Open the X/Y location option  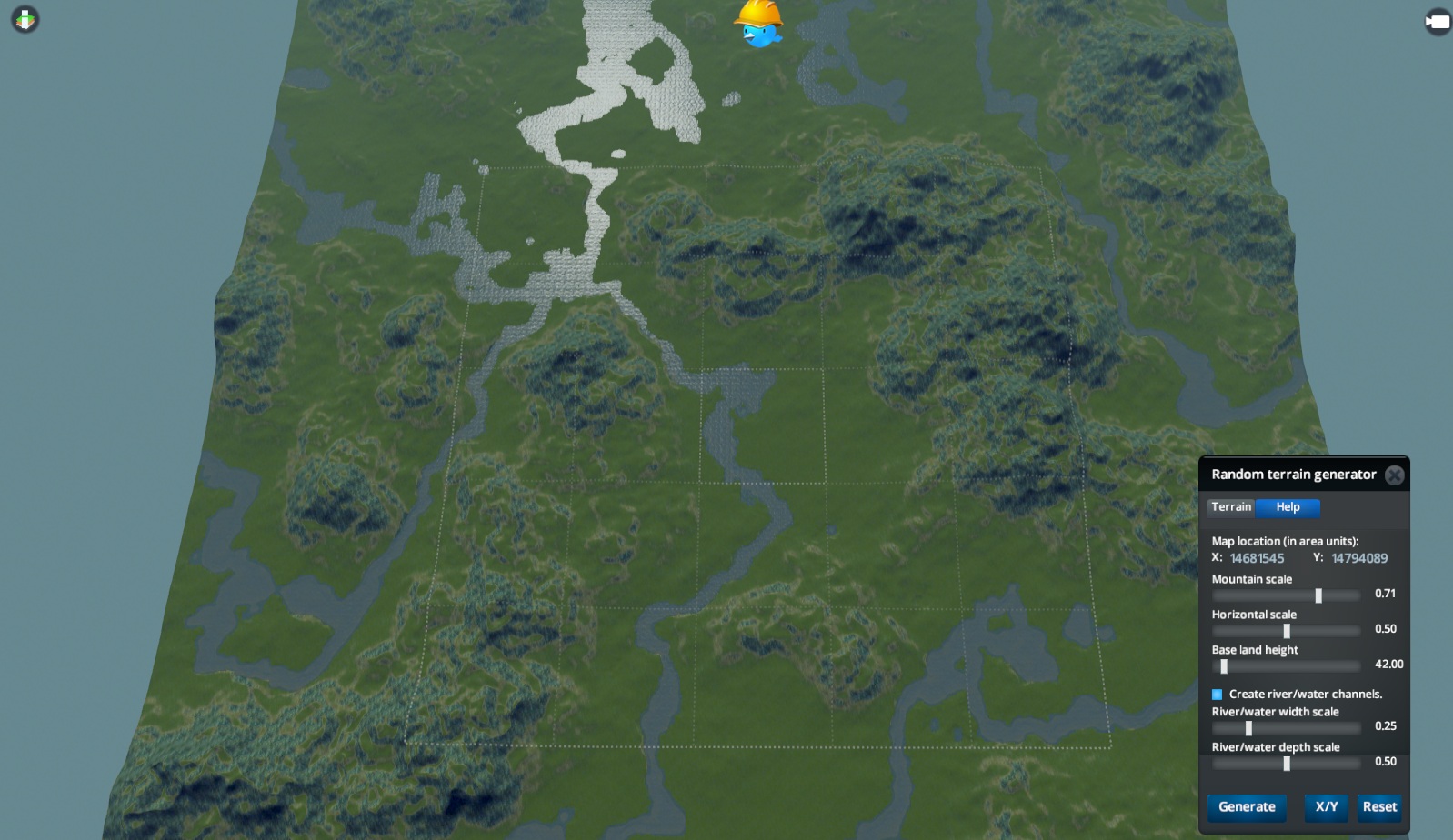pyautogui.click(x=1326, y=806)
